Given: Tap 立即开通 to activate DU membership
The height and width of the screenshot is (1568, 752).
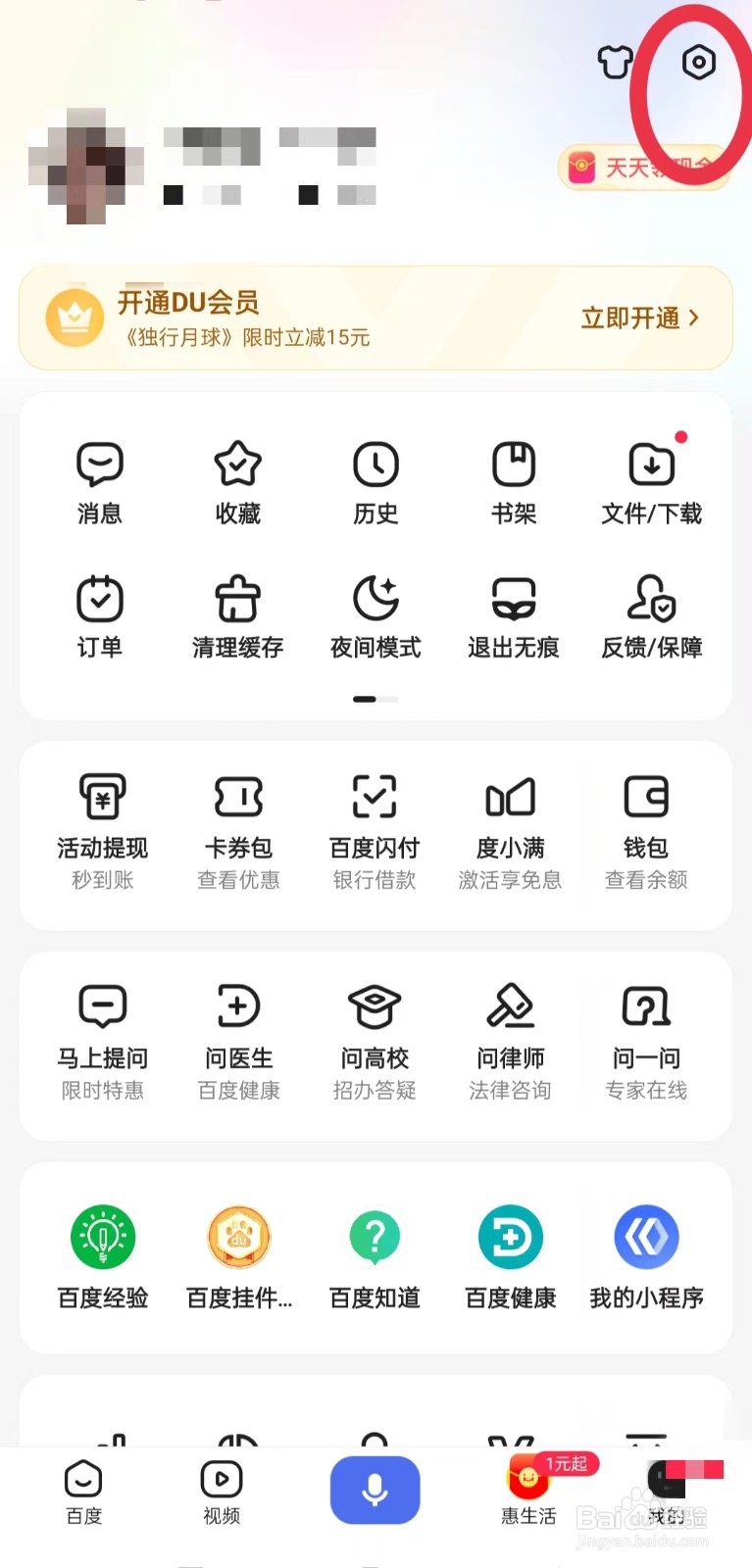Looking at the screenshot, I should [640, 318].
